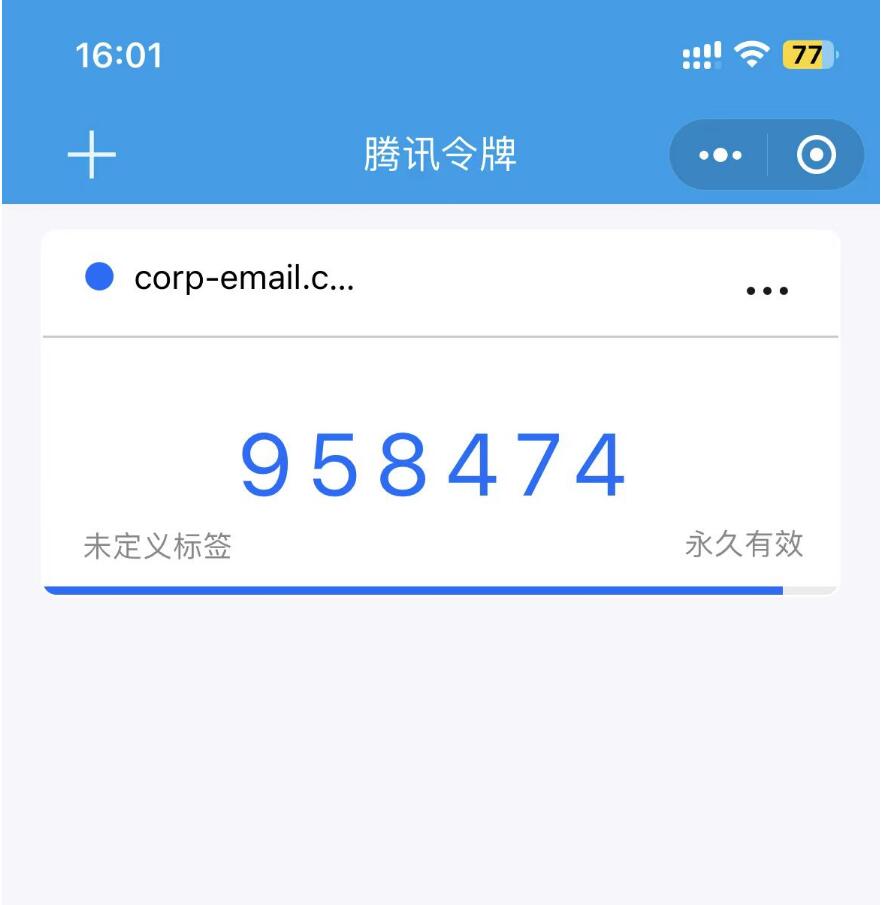This screenshot has height=905, width=882.
Task: Open the corp-email token's three-dot menu
Action: tap(767, 291)
